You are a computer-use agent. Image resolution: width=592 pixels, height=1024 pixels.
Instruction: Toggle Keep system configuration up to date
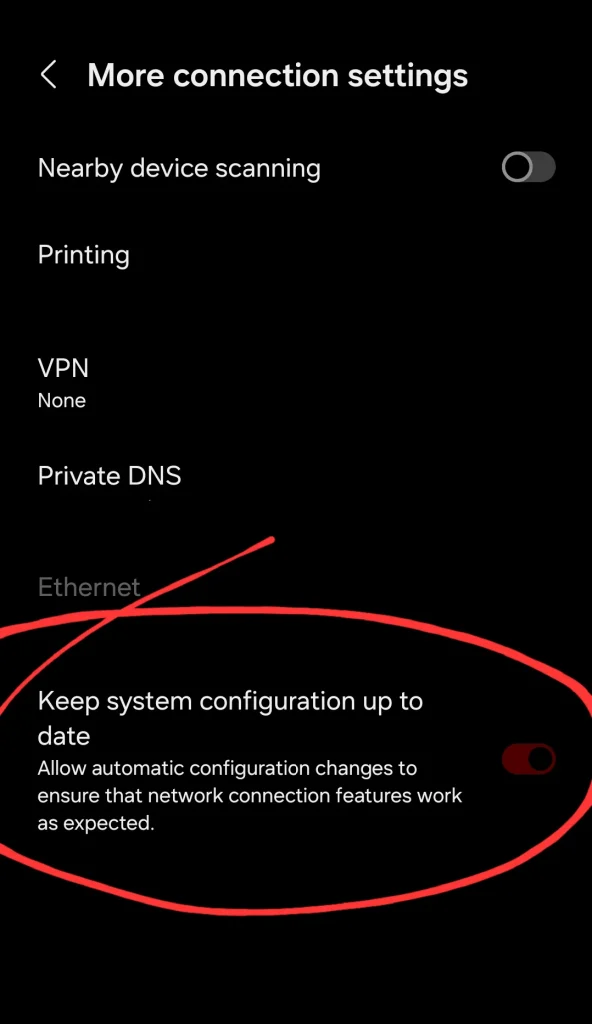pos(529,760)
